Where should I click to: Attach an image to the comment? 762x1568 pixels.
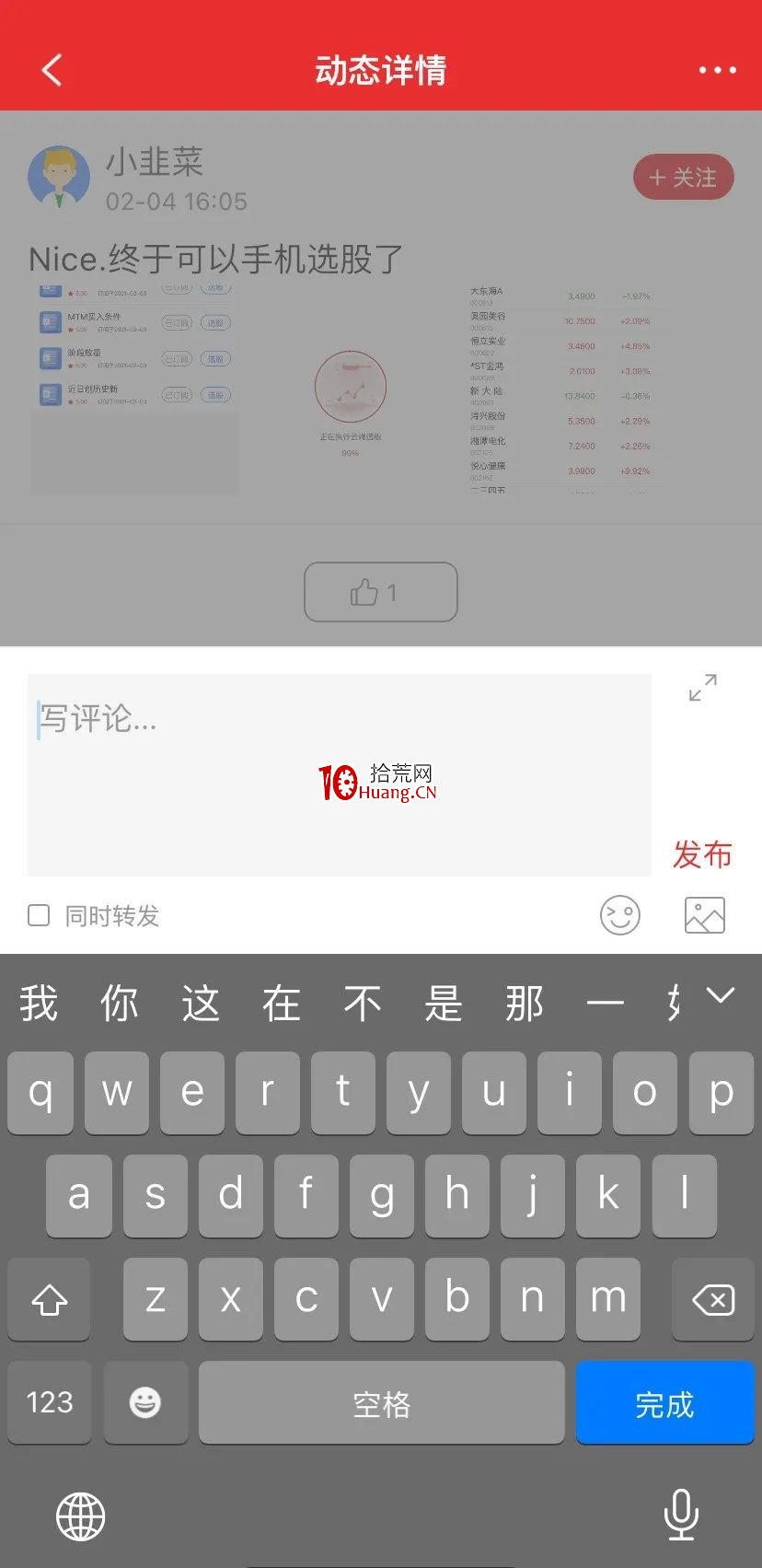click(705, 915)
